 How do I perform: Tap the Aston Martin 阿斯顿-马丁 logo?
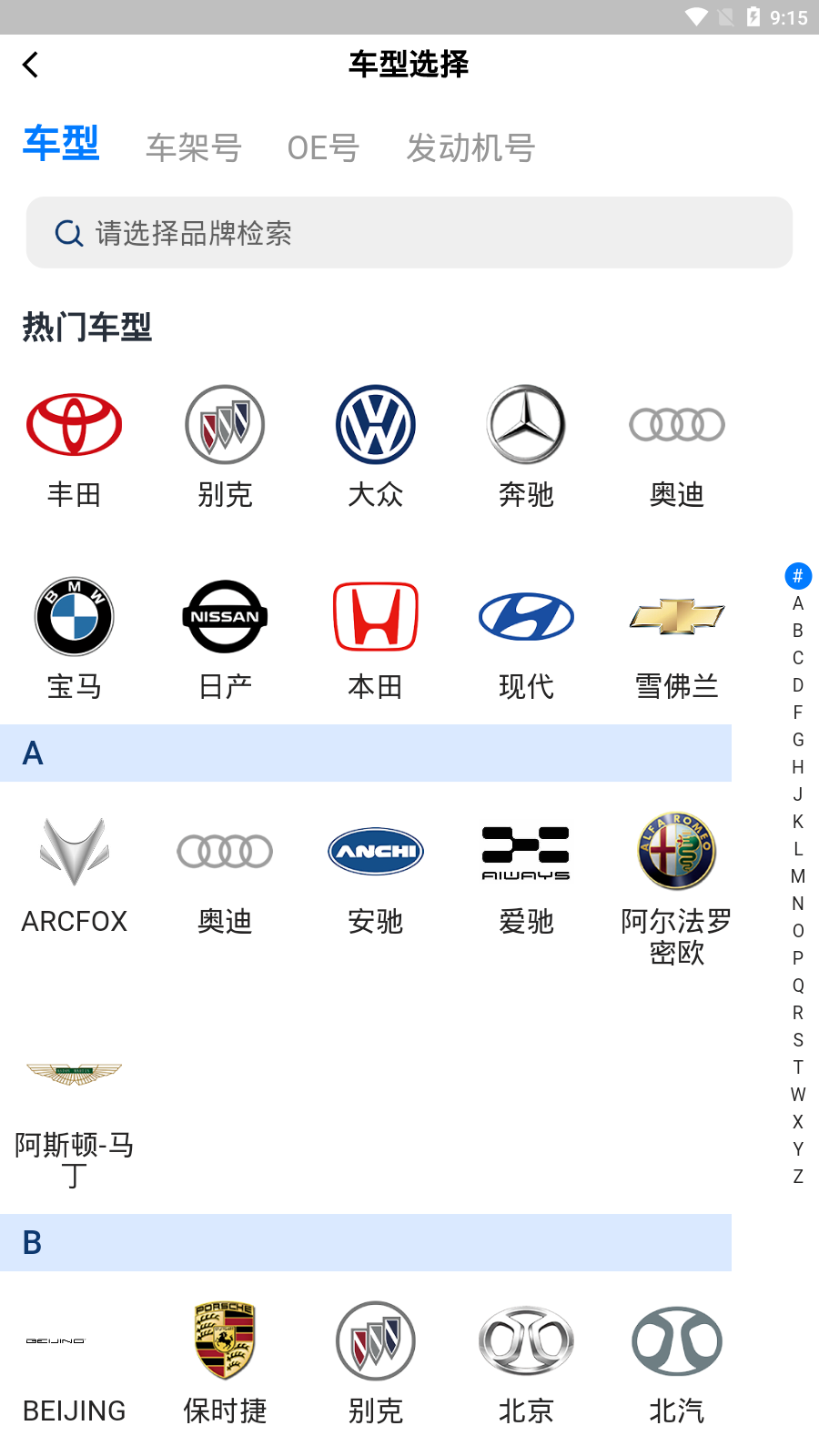74,1074
